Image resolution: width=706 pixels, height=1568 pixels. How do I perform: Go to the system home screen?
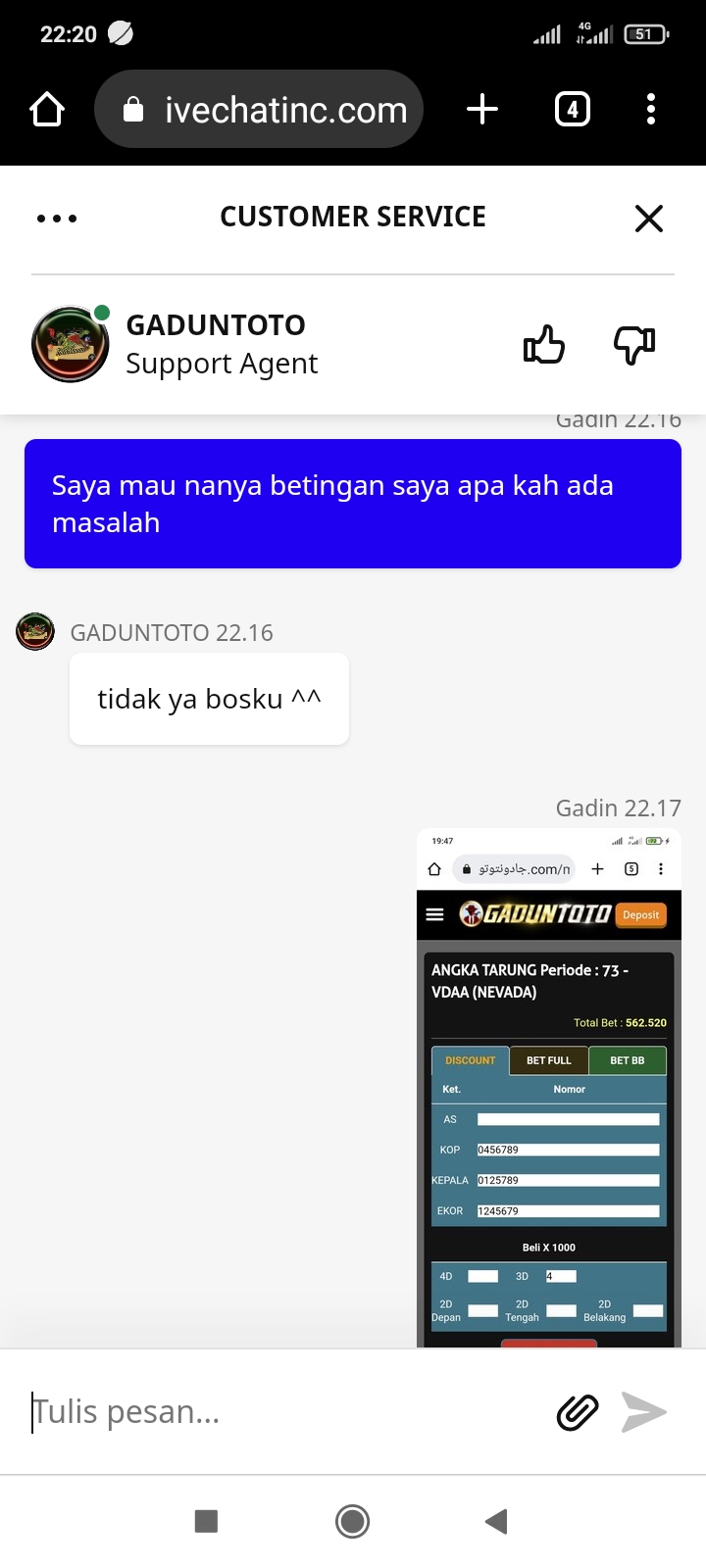tap(352, 1521)
